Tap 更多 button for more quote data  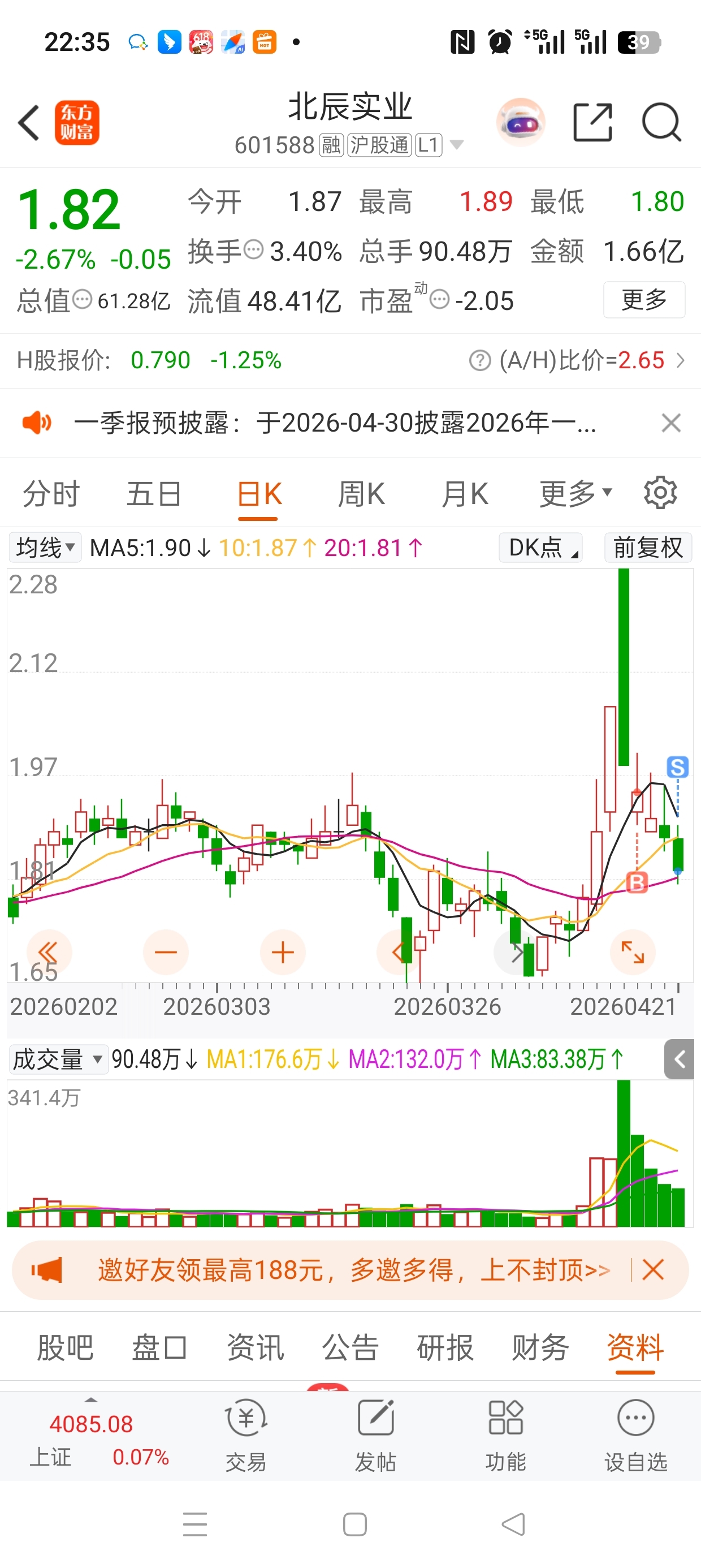coord(644,299)
